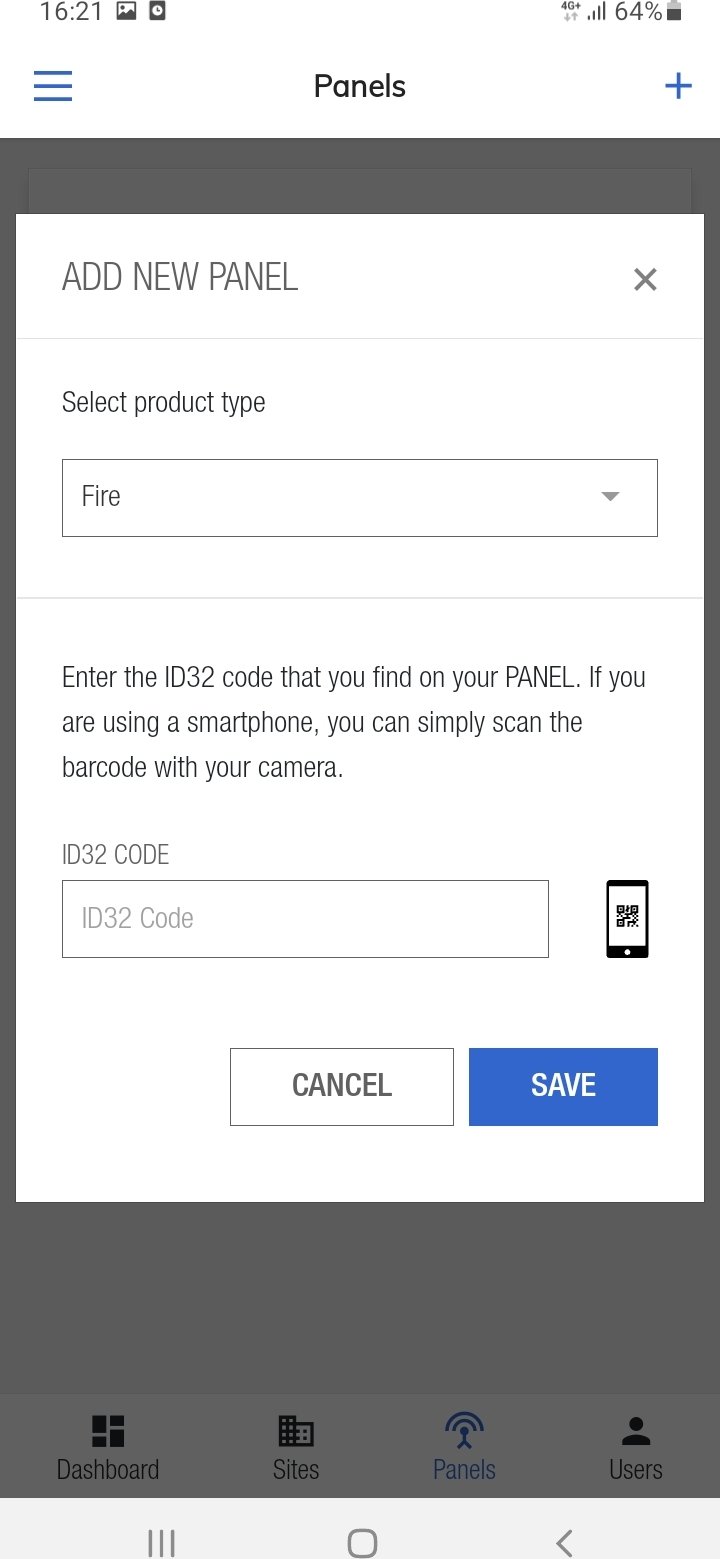720x1559 pixels.
Task: Open recent apps from the navigation bar
Action: pyautogui.click(x=161, y=1542)
